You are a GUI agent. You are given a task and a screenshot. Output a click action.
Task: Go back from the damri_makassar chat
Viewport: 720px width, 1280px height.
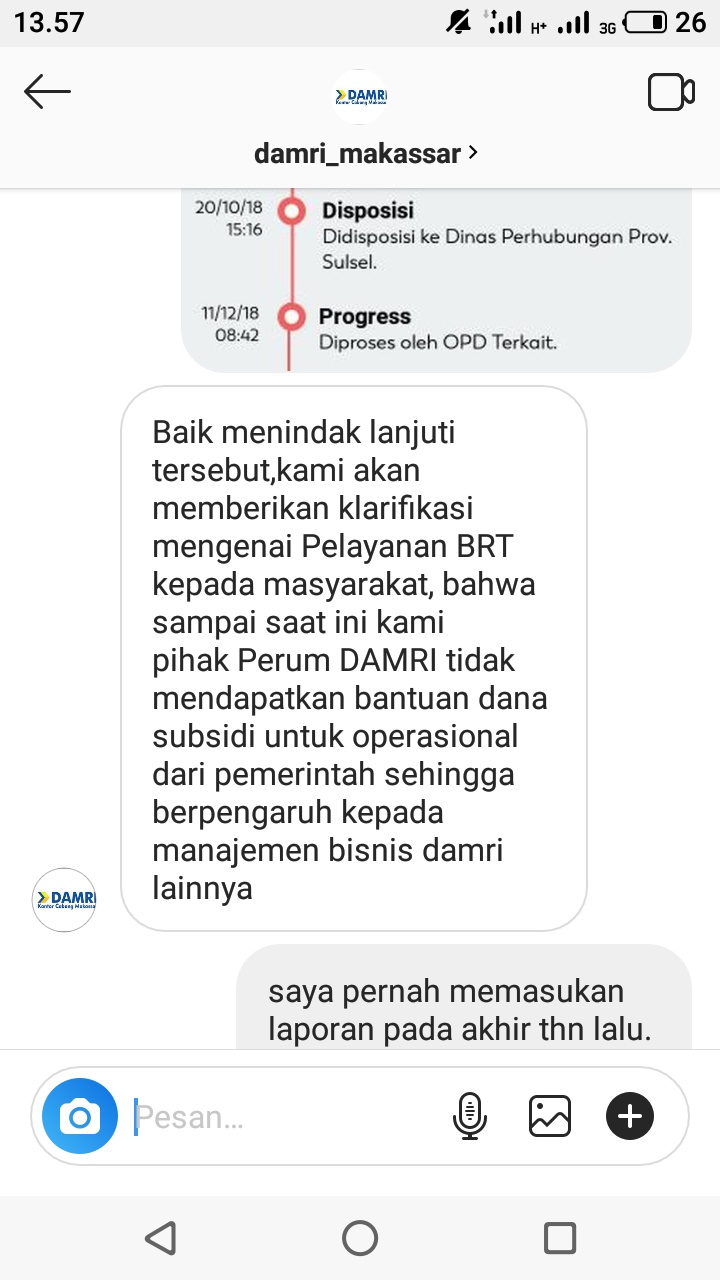[x=47, y=93]
